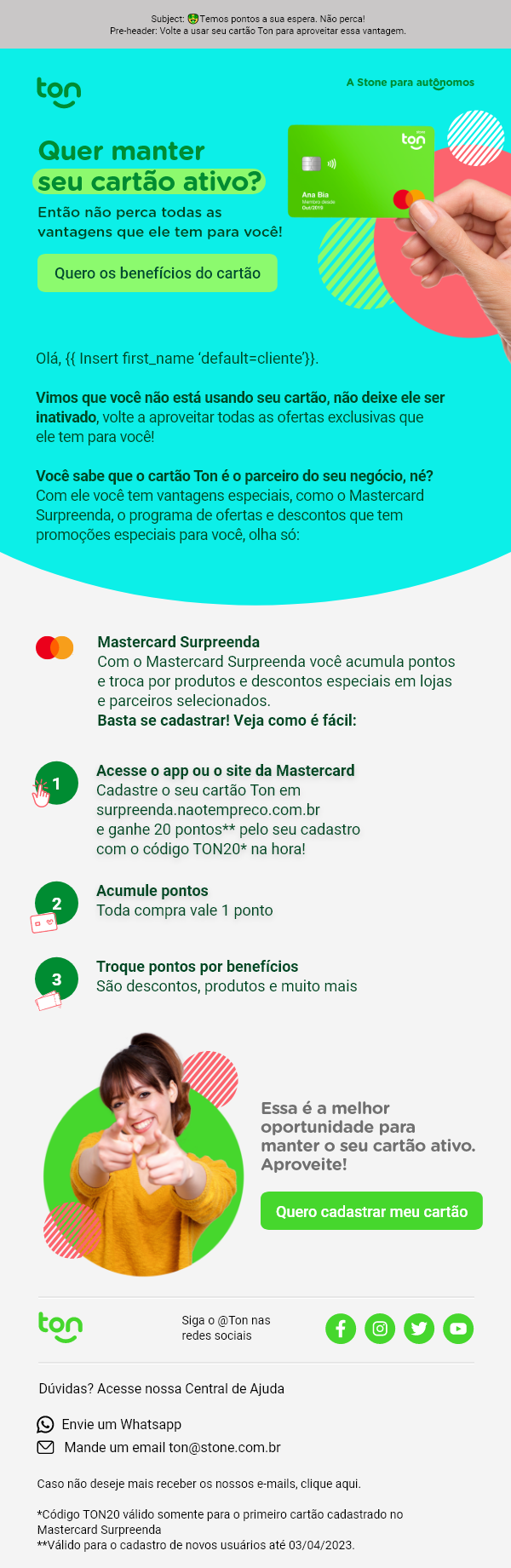This screenshot has width=511, height=1568.
Task: Tap 'Quero cadastrar meu cartão' button
Action: click(371, 1211)
